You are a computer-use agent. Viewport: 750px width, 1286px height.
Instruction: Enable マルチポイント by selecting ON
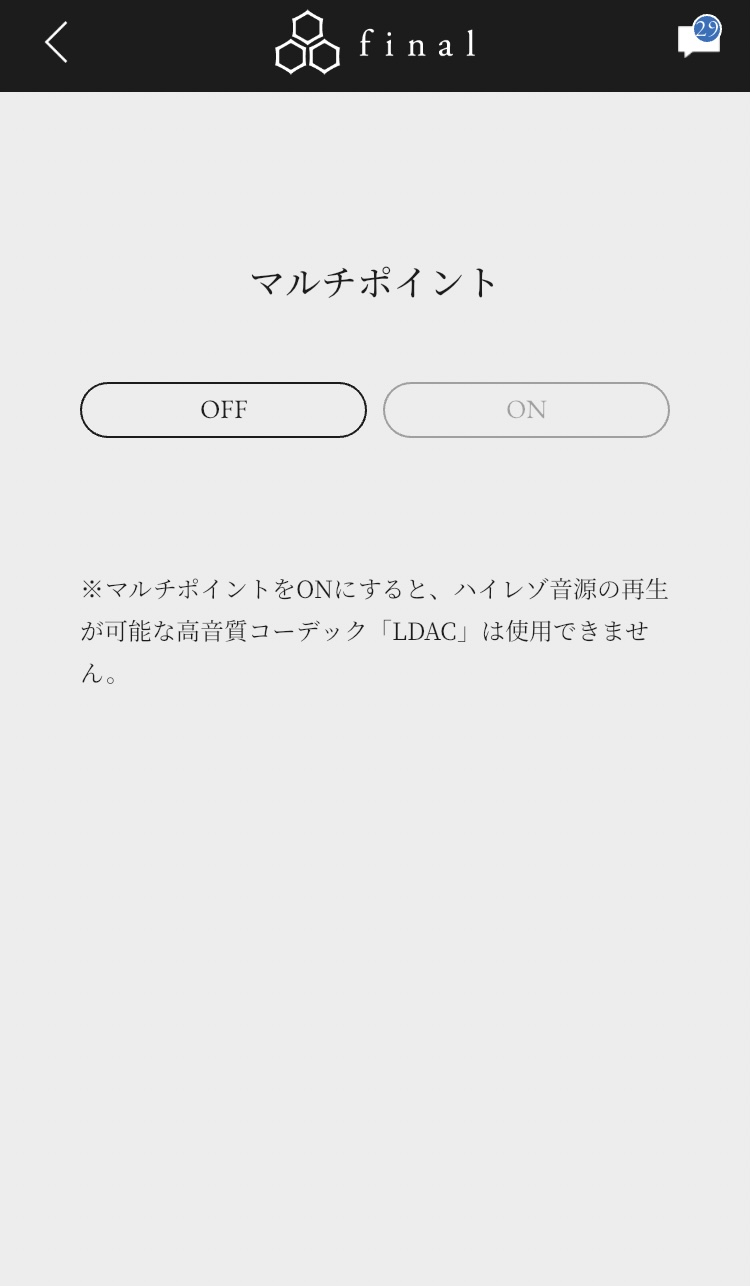pos(526,409)
